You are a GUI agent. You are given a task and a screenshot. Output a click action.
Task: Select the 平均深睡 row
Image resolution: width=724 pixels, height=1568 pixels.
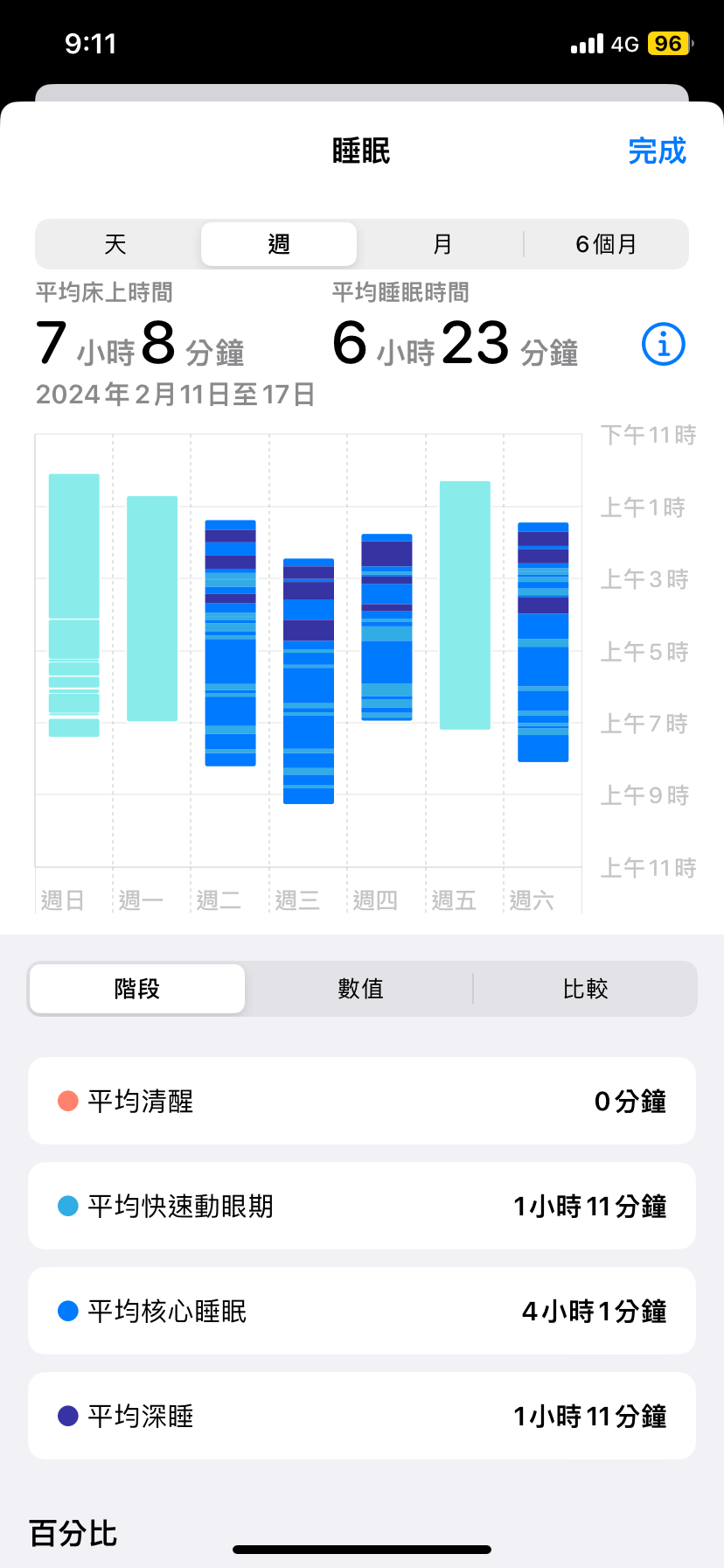[361, 1416]
